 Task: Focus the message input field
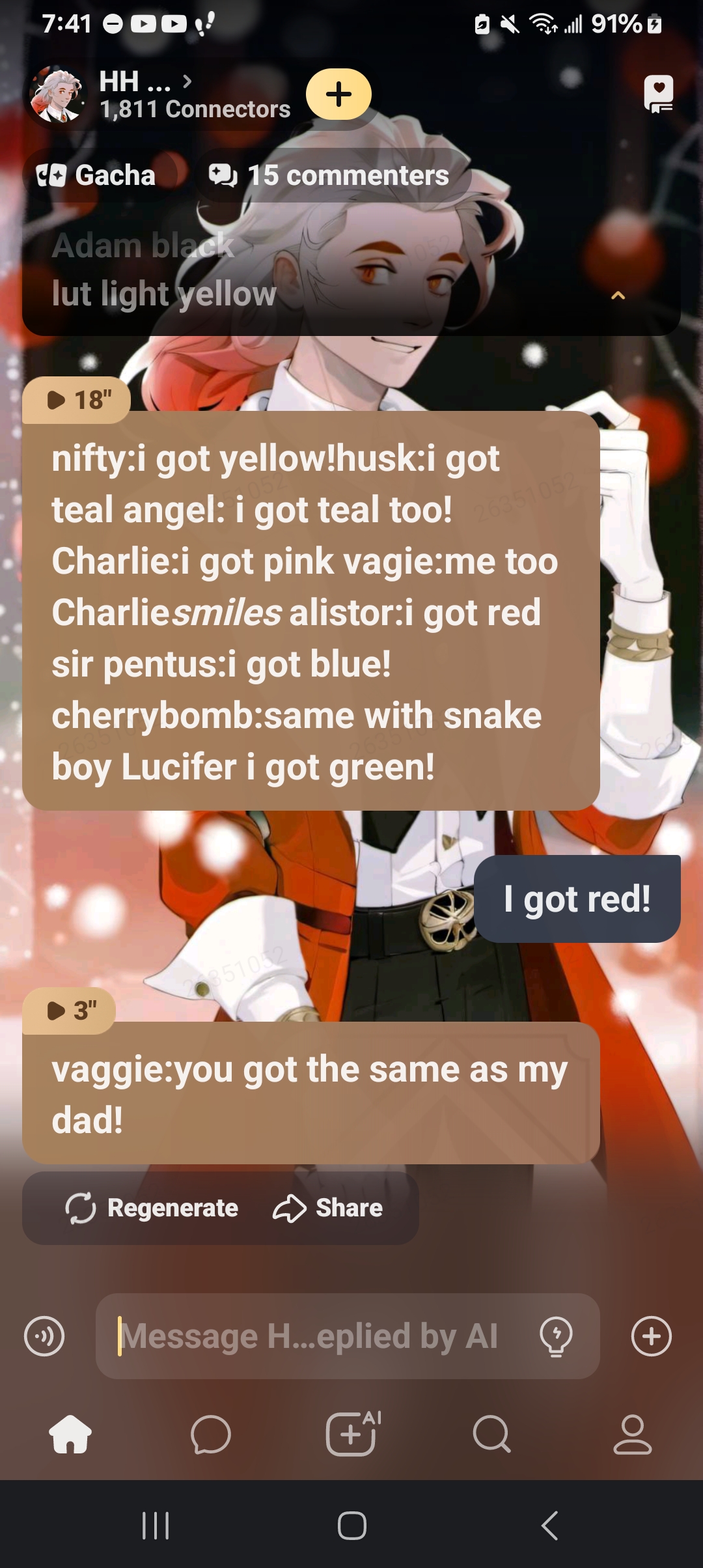(x=312, y=1336)
